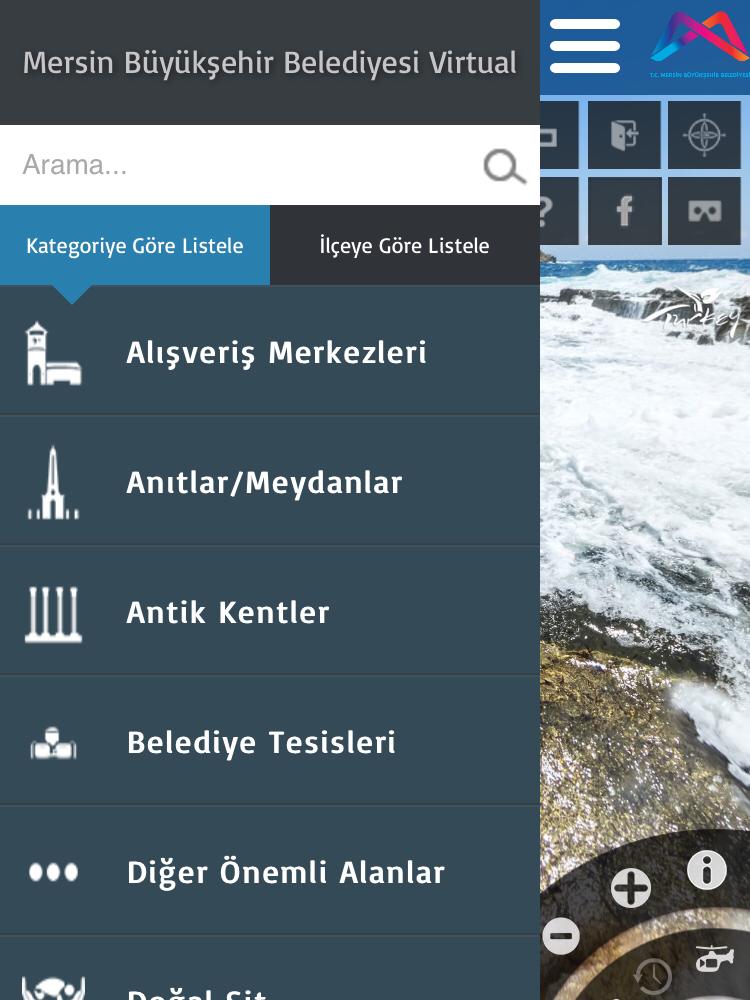Open Diğer Önemli Alanlar category

(x=270, y=872)
